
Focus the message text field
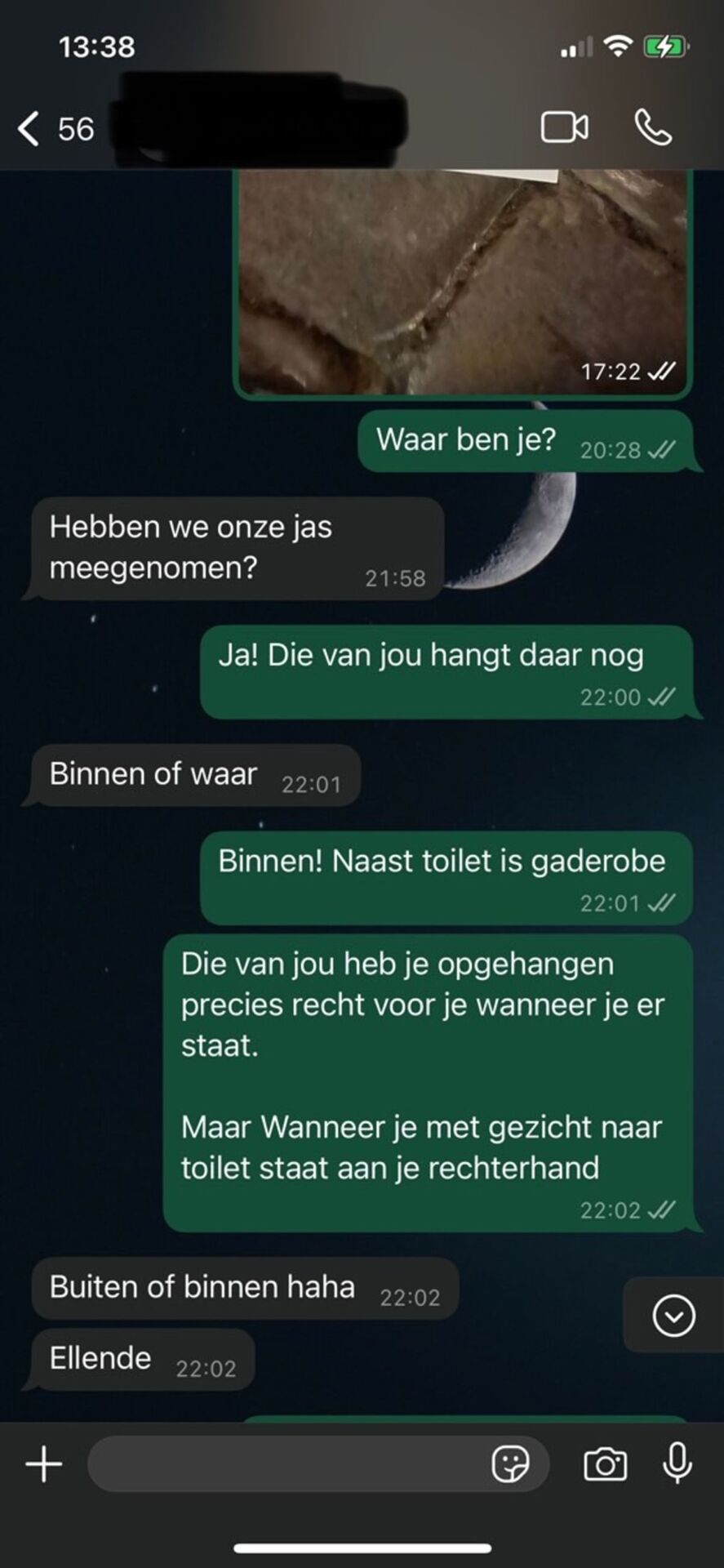point(286,1464)
